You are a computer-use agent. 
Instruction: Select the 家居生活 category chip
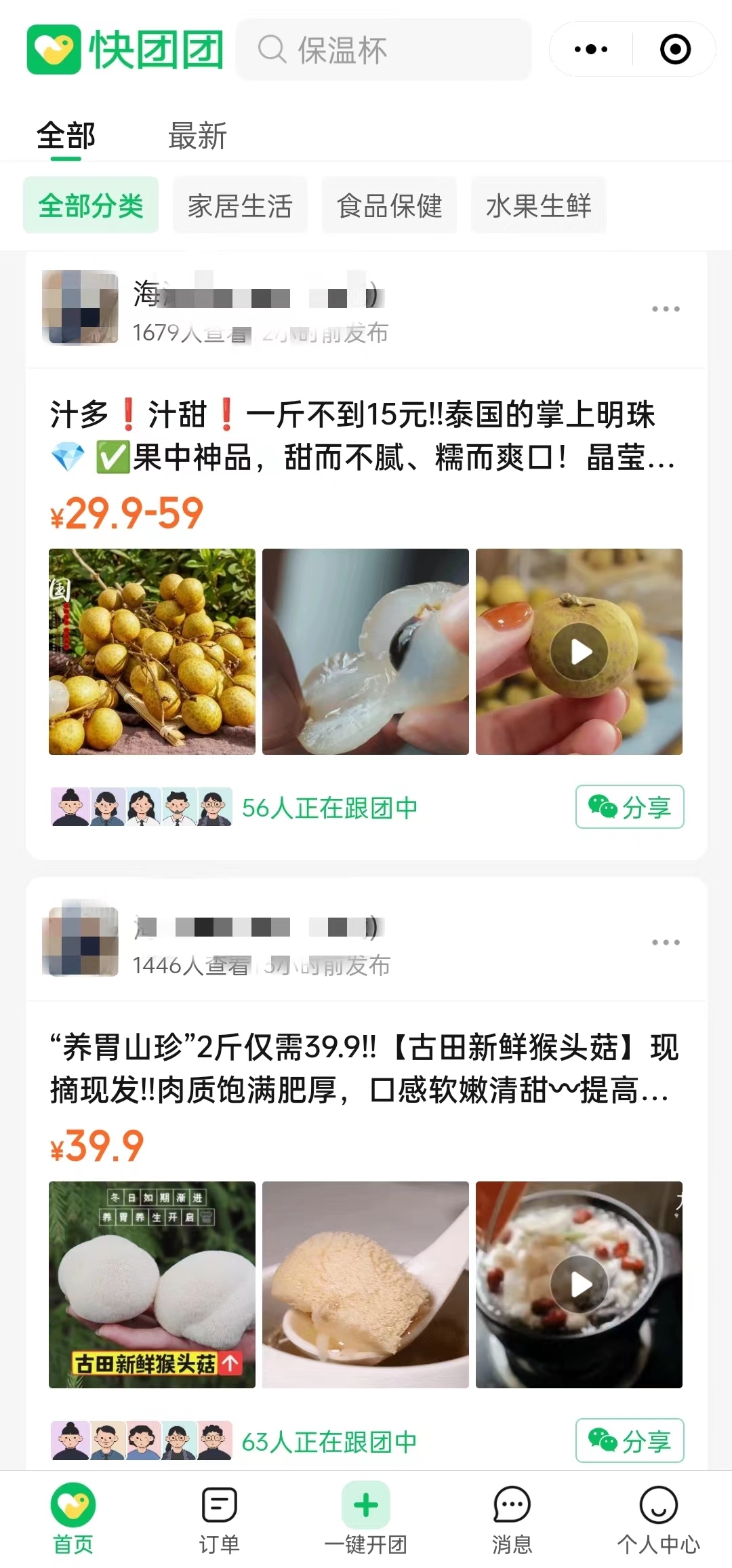click(x=240, y=205)
